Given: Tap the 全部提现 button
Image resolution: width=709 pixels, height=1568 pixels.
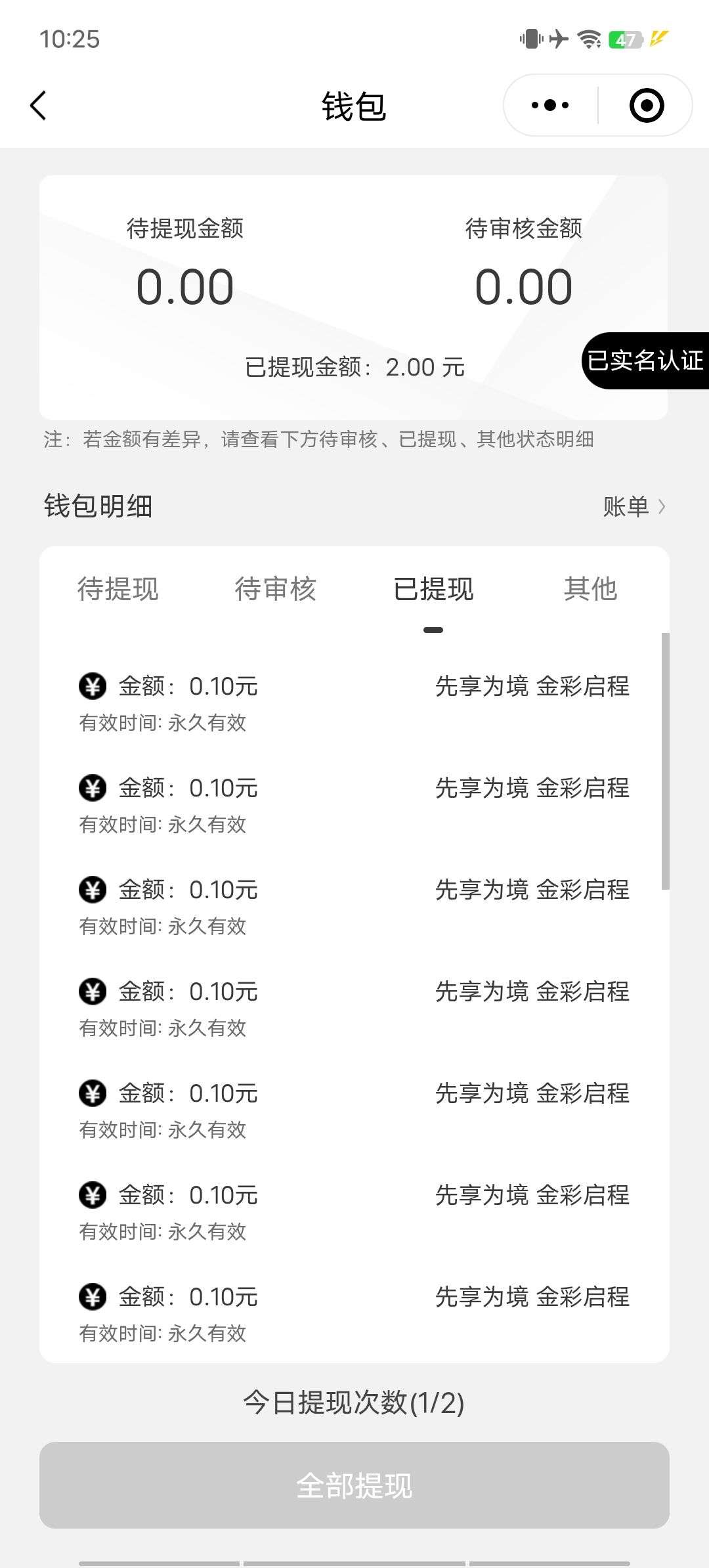Looking at the screenshot, I should [354, 1485].
